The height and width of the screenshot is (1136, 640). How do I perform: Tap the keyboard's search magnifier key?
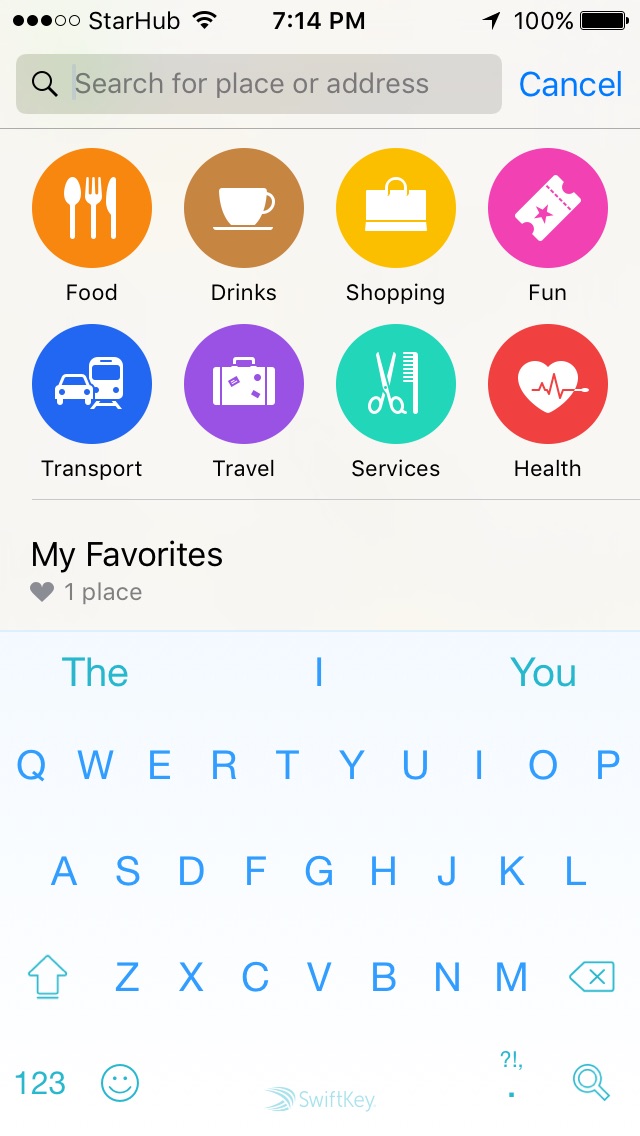(591, 1082)
